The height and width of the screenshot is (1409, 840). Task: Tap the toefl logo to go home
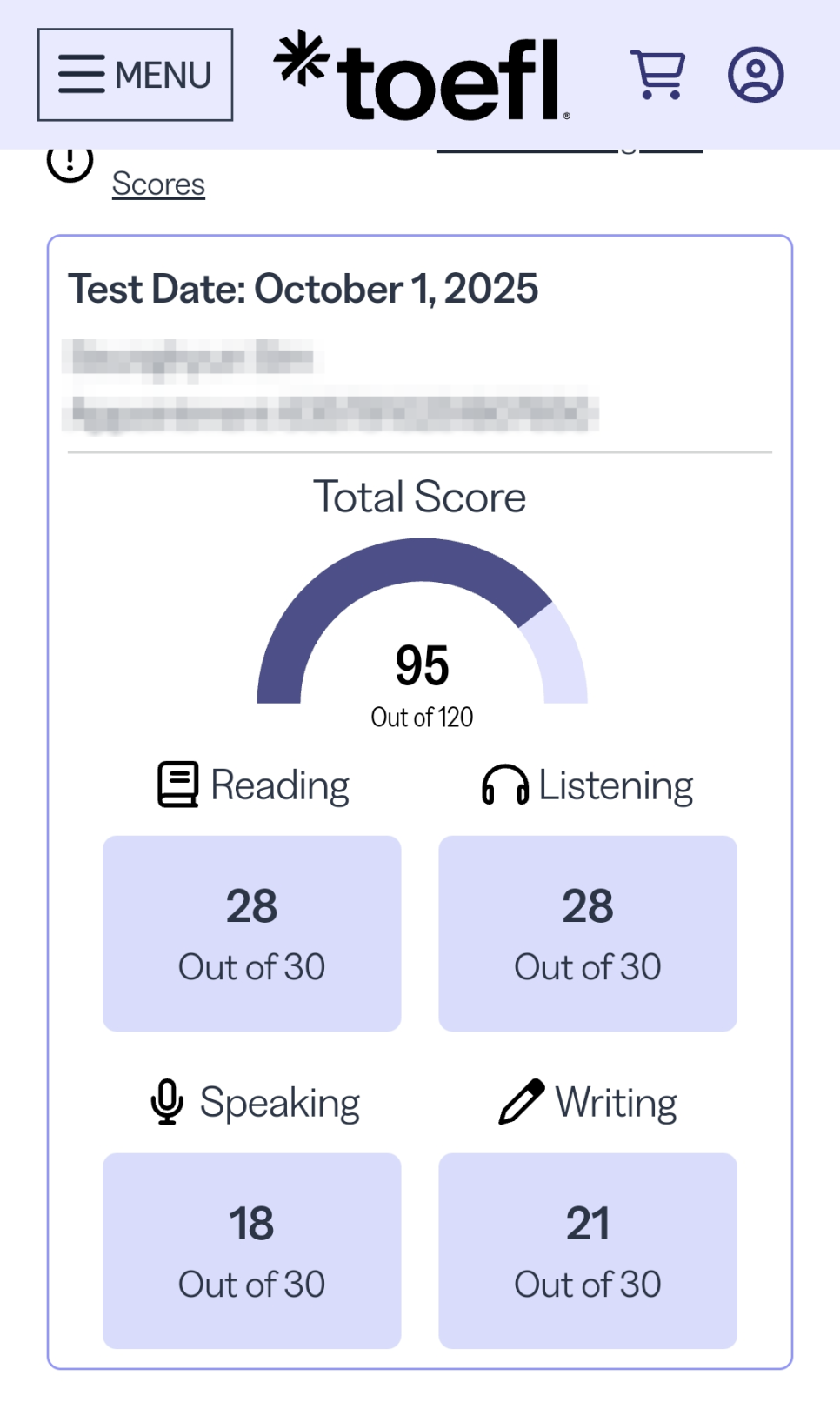pos(422,76)
